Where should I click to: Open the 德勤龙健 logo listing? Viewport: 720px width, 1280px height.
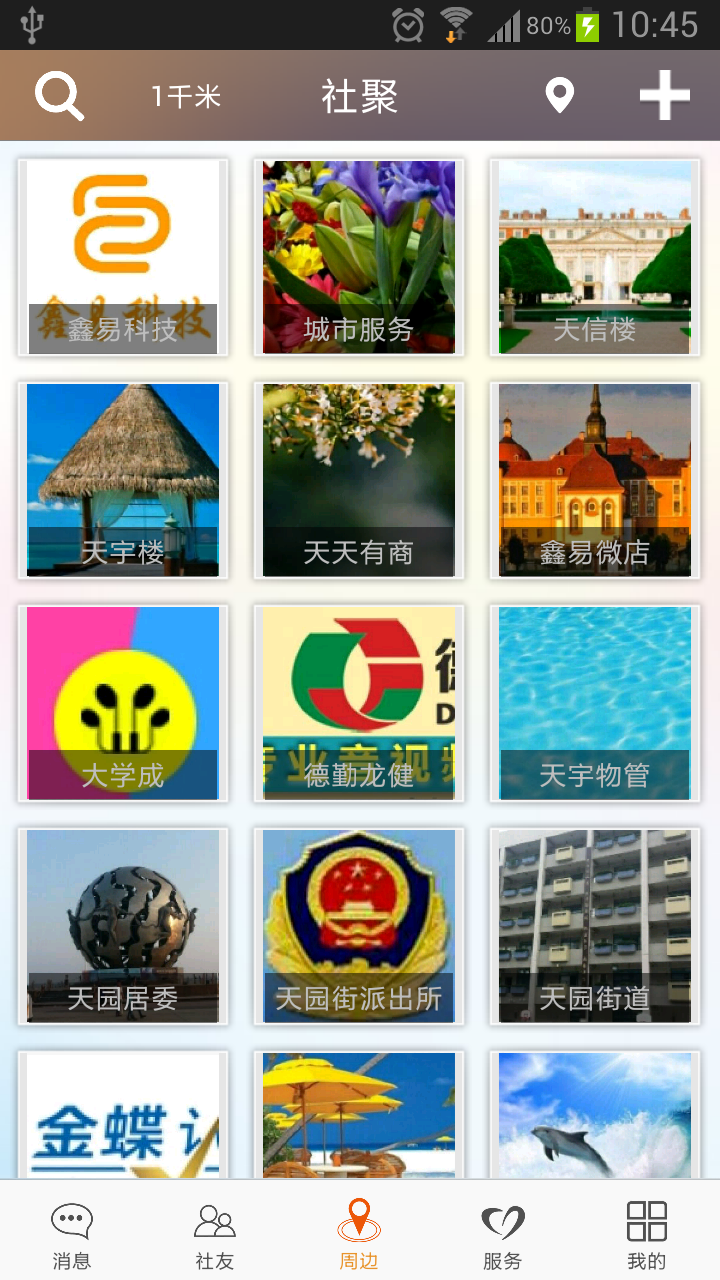[x=358, y=703]
